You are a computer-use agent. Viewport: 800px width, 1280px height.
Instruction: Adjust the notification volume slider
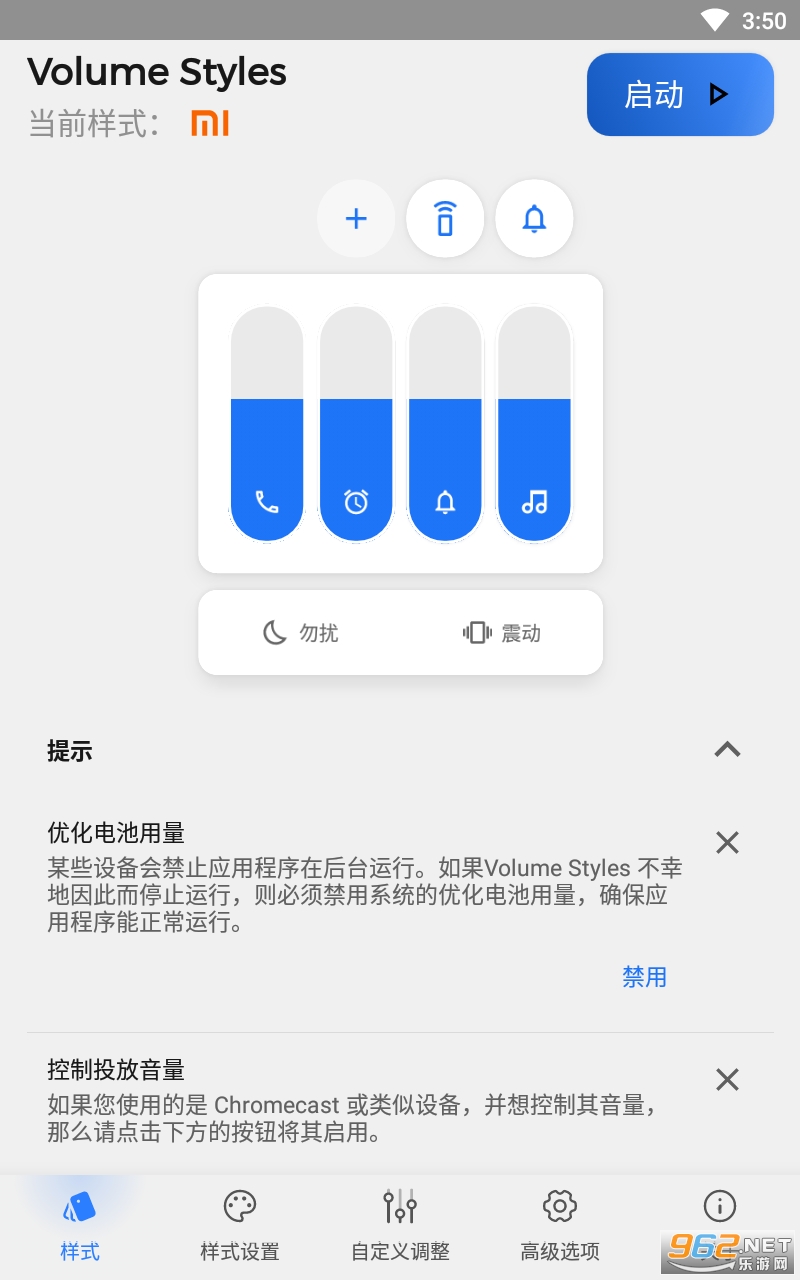445,423
